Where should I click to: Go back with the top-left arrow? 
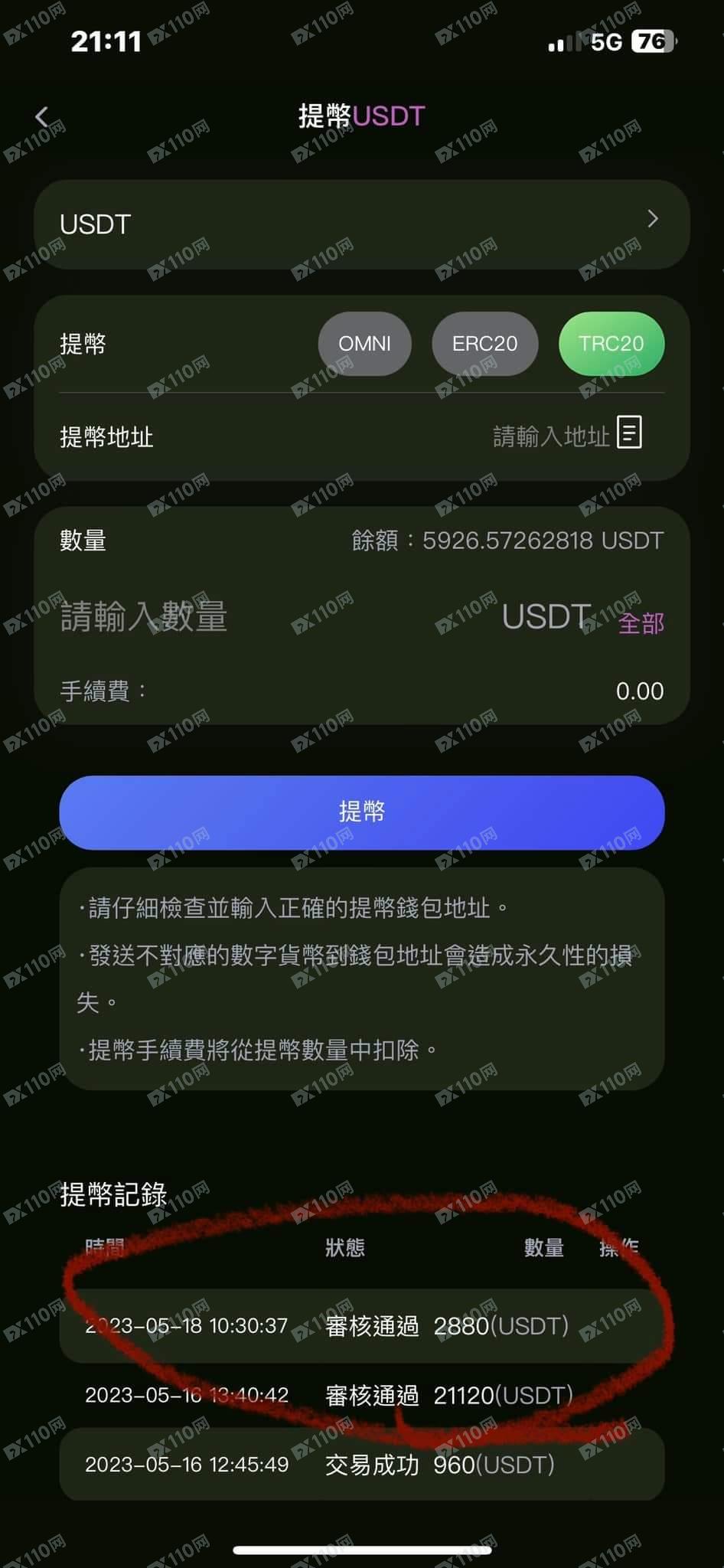coord(42,116)
